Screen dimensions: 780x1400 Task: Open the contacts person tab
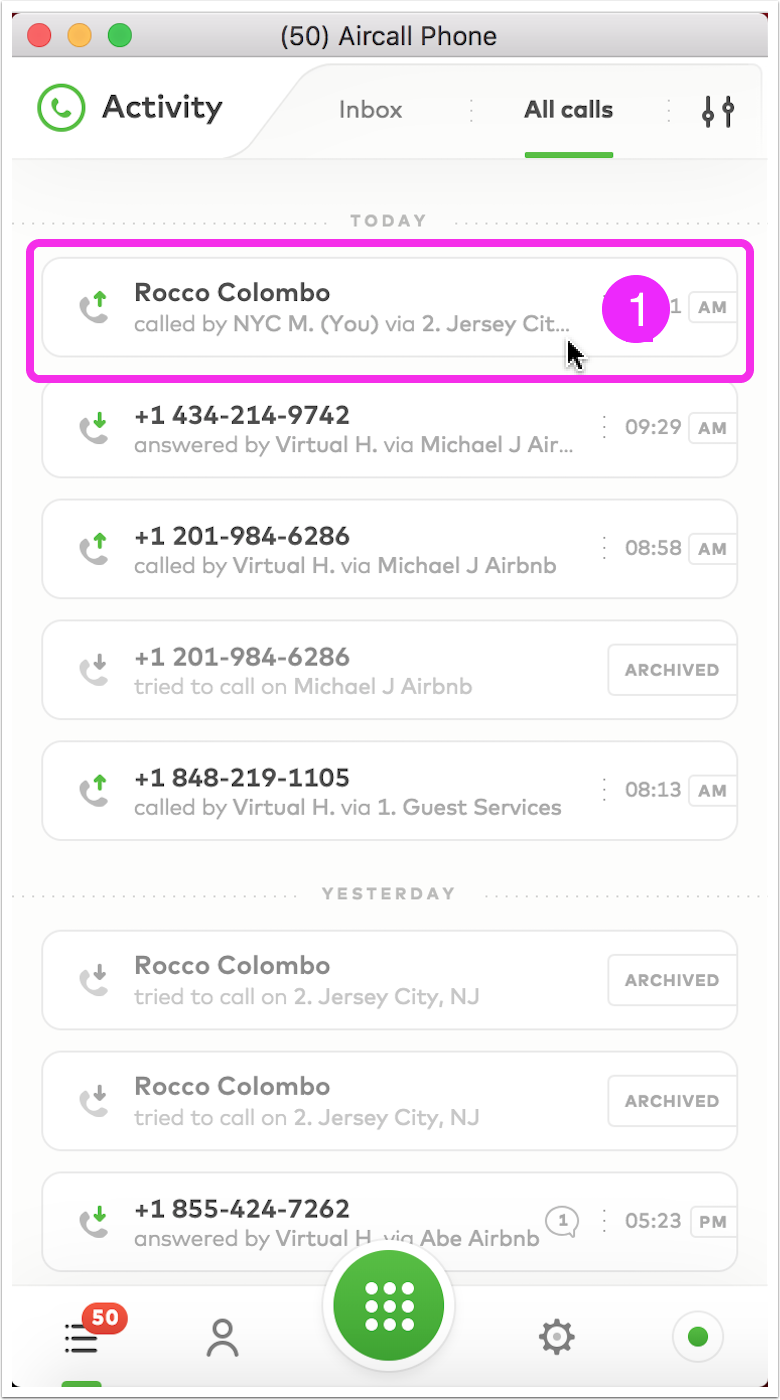click(222, 1337)
